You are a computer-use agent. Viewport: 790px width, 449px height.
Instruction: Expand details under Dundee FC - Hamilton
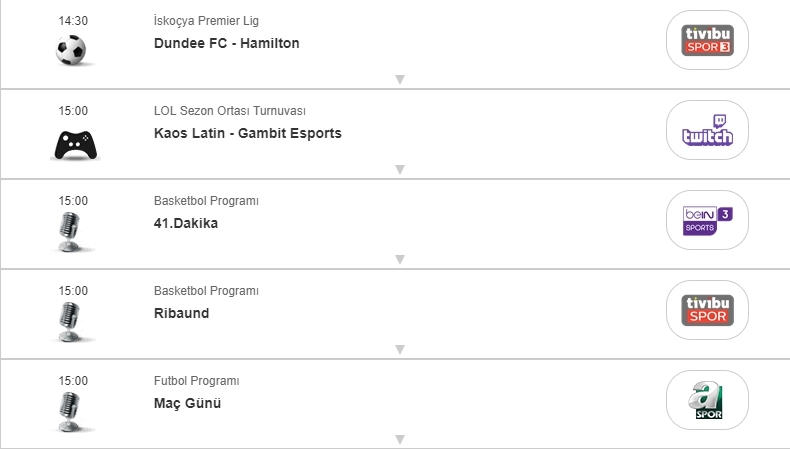click(399, 80)
